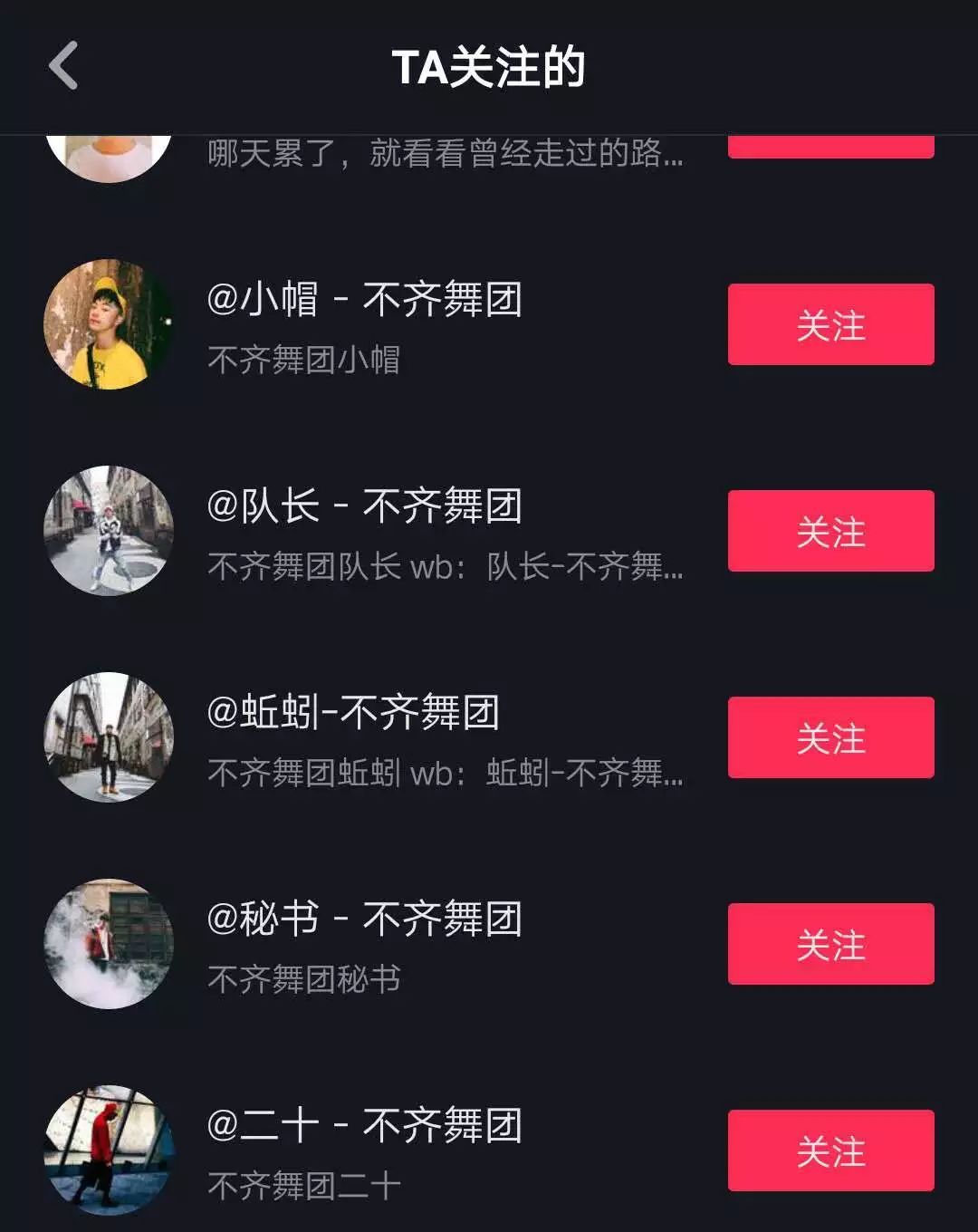978x1232 pixels.
Task: Tap @队长's avatar picture
Action: [x=109, y=533]
